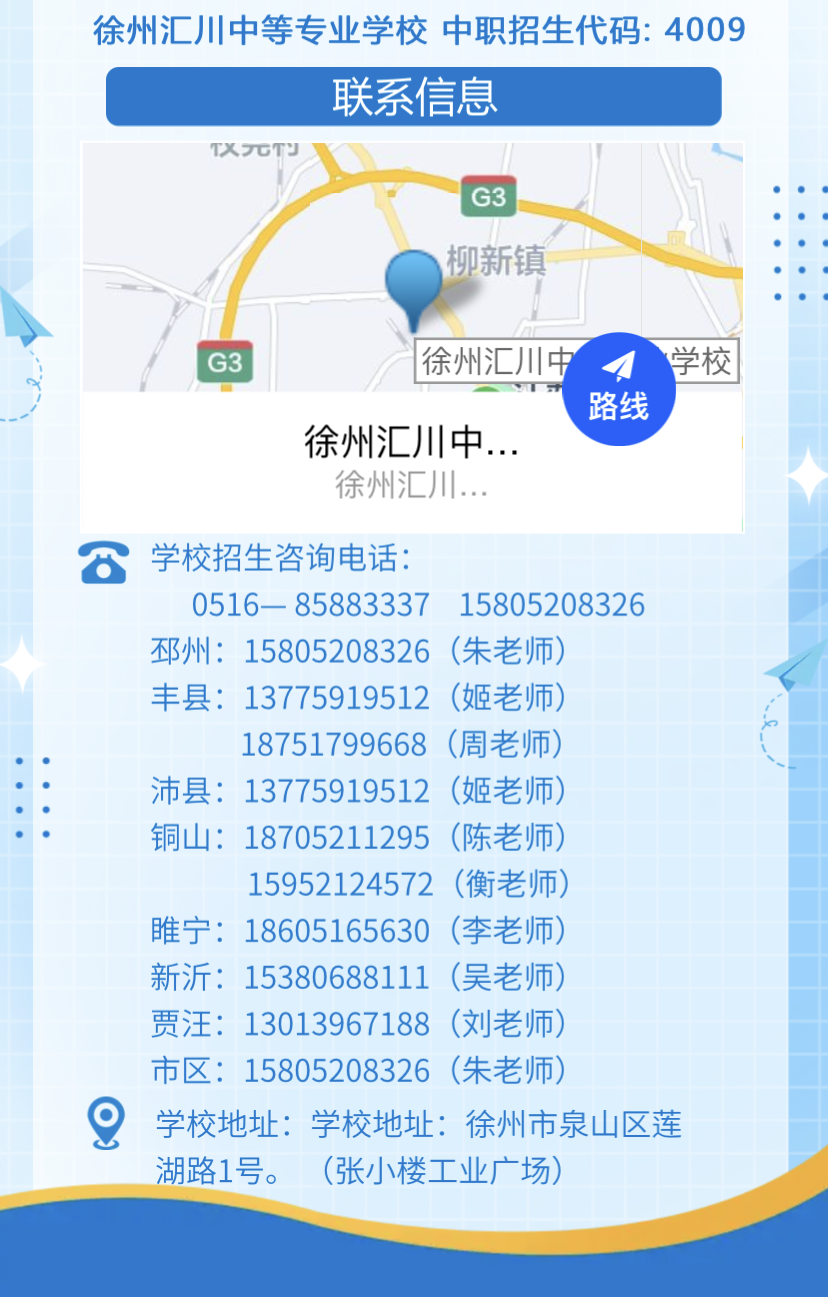828x1297 pixels.
Task: Tap the 路线 route button
Action: pos(618,389)
